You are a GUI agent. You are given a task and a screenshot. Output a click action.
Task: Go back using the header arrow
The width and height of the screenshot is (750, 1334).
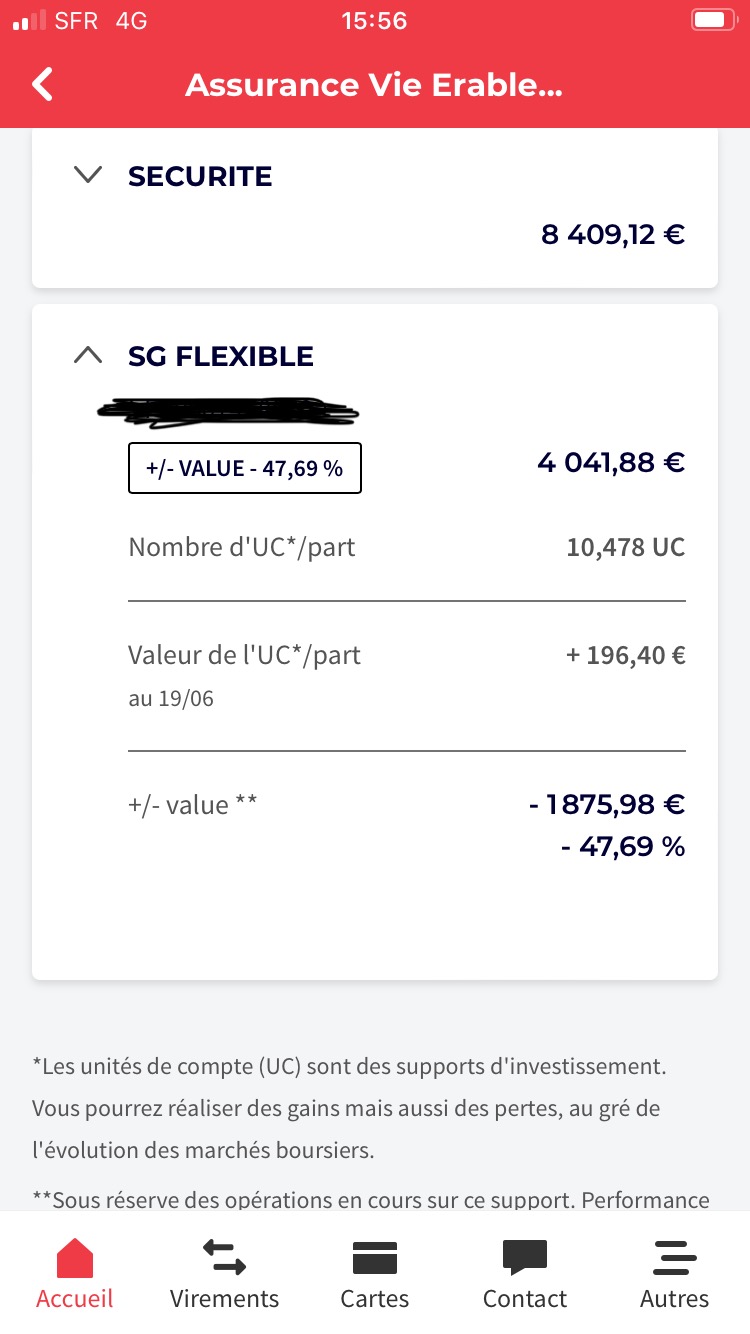(x=42, y=85)
